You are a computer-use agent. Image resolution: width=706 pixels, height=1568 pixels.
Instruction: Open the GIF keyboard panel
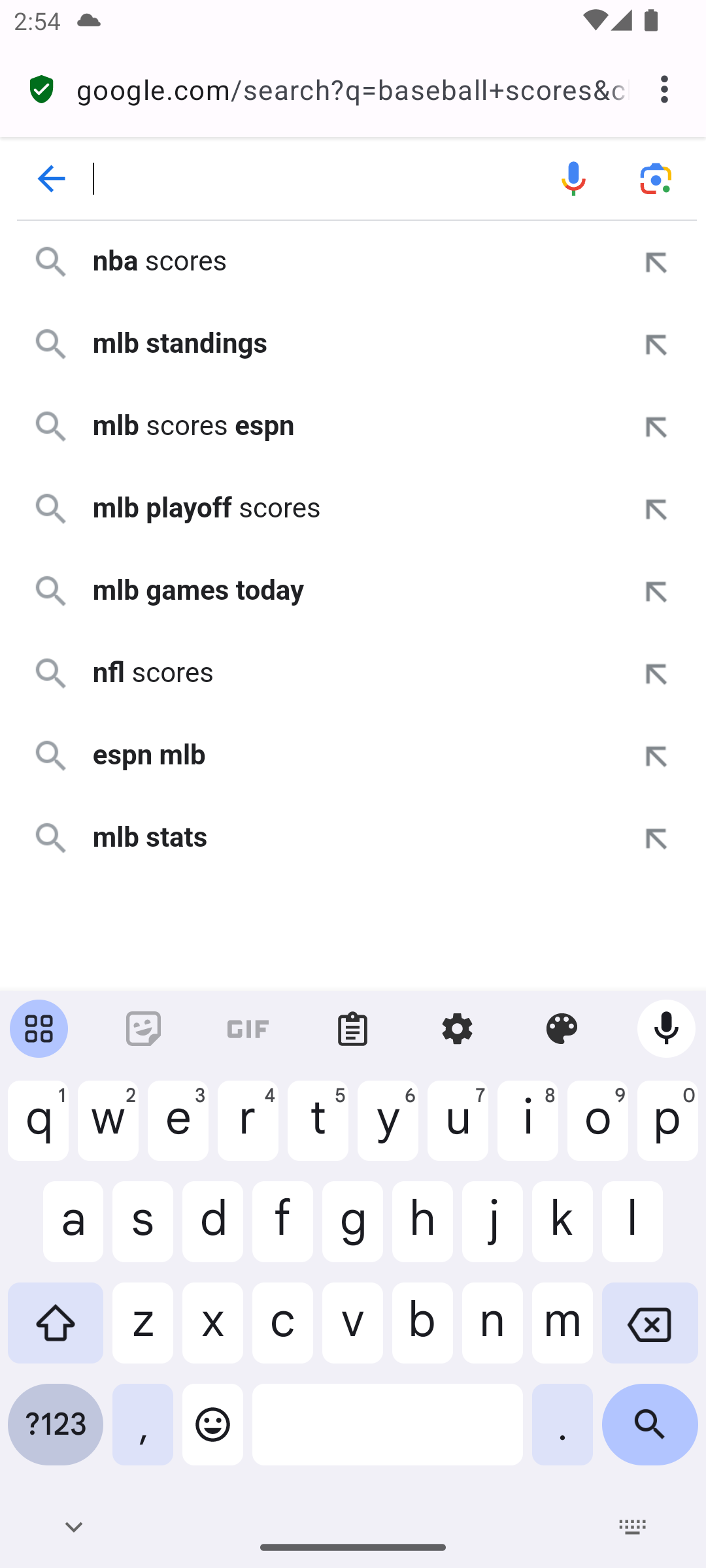point(248,1029)
